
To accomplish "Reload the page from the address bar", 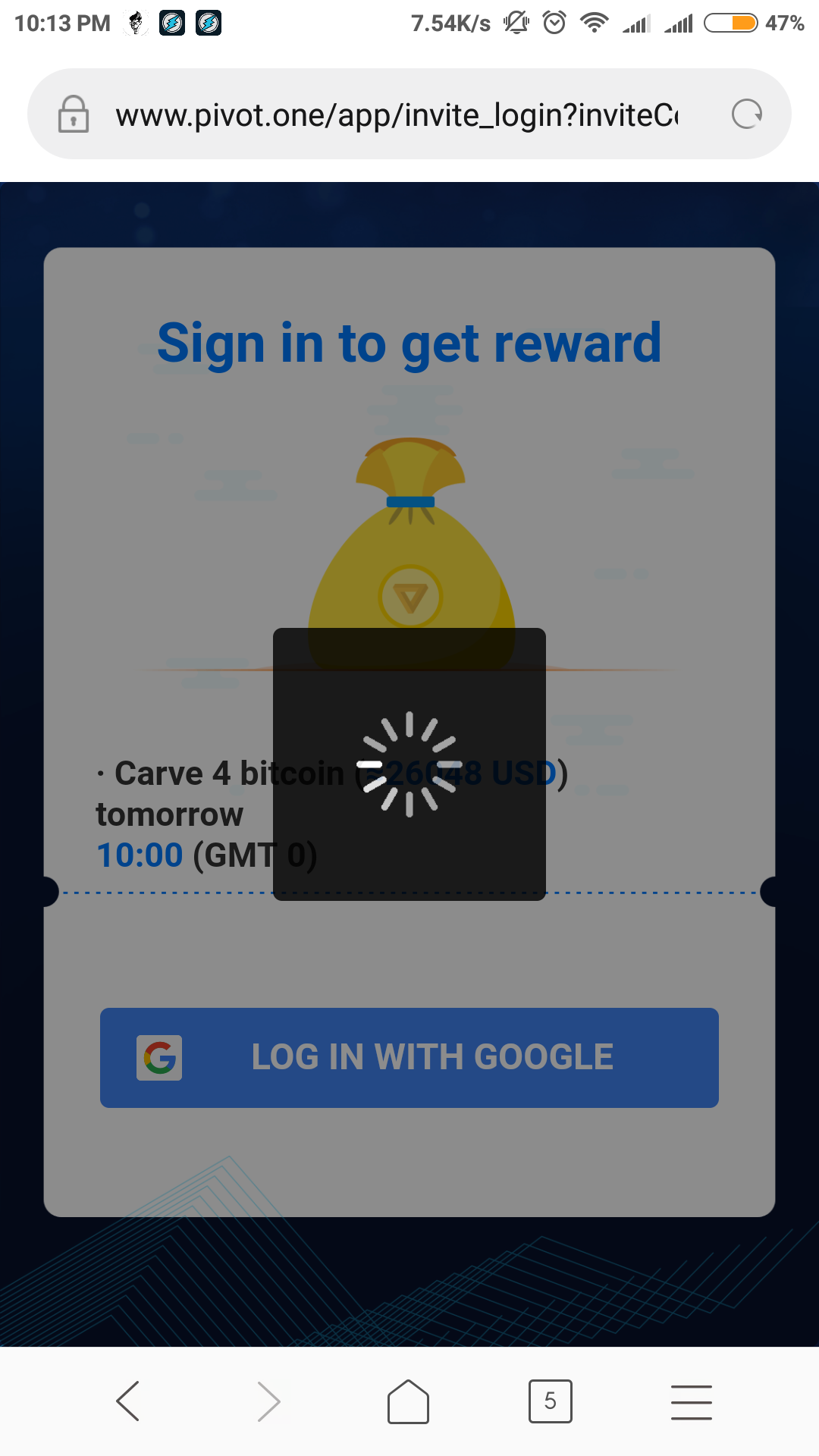I will click(x=747, y=115).
